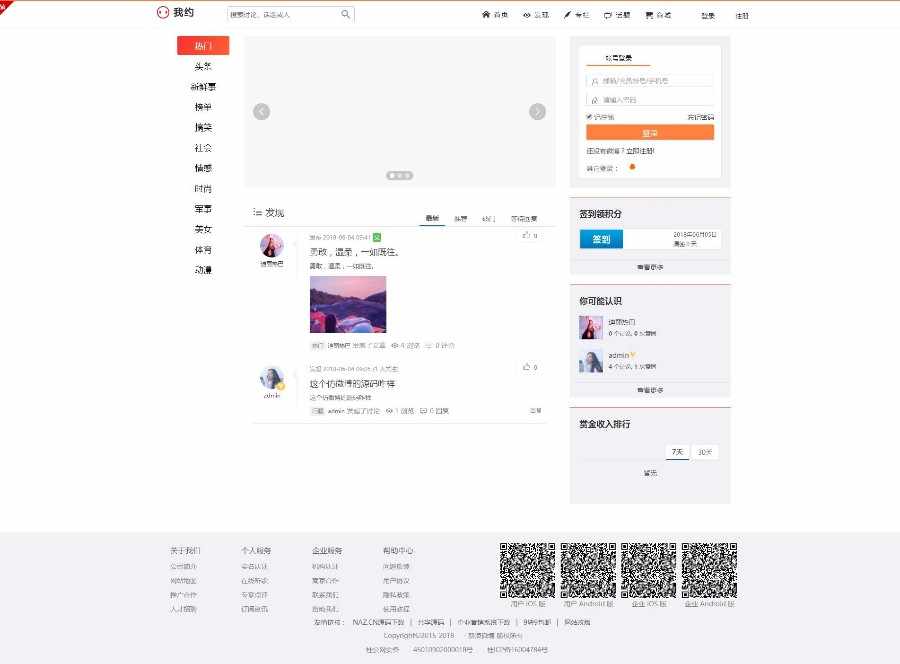The width and height of the screenshot is (900, 664).
Task: Switch reward ranking to 30天
Action: (x=705, y=452)
